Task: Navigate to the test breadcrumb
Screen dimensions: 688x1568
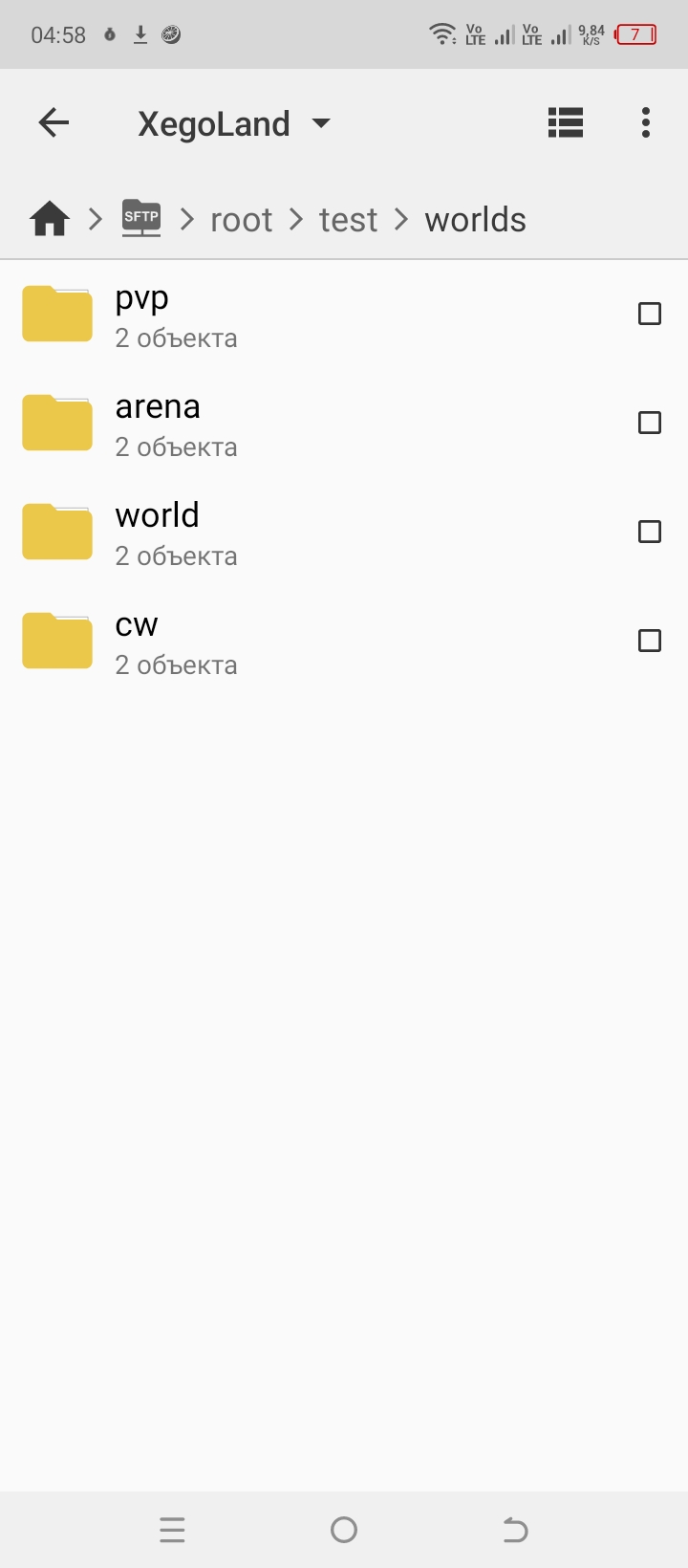Action: [x=349, y=220]
